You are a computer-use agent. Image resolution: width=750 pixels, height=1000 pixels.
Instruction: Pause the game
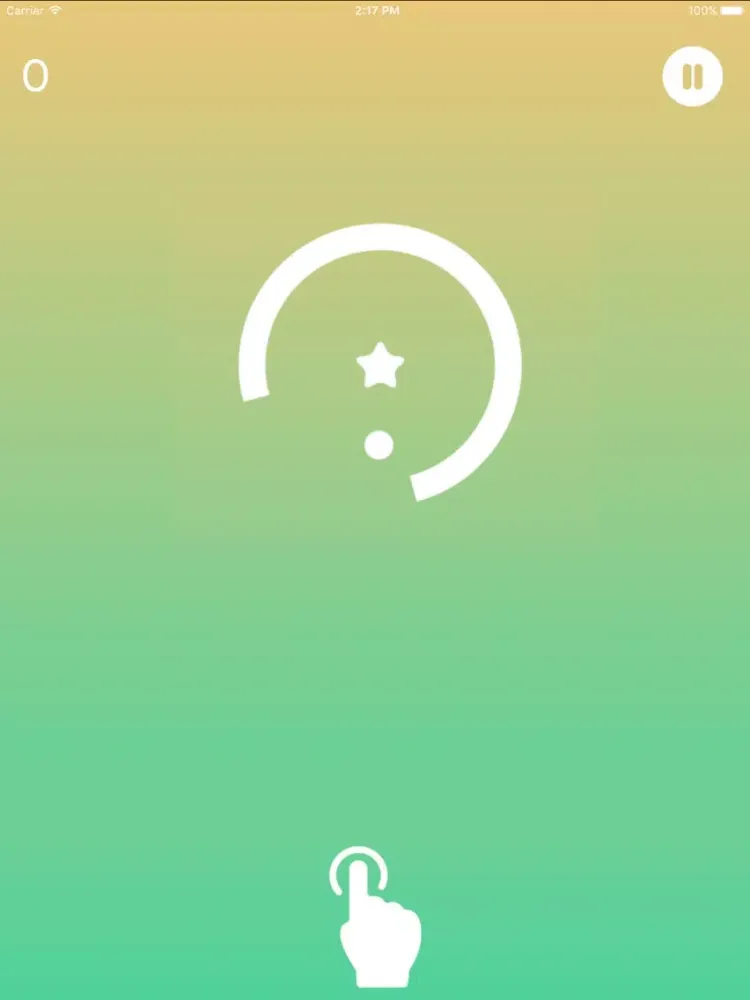692,77
